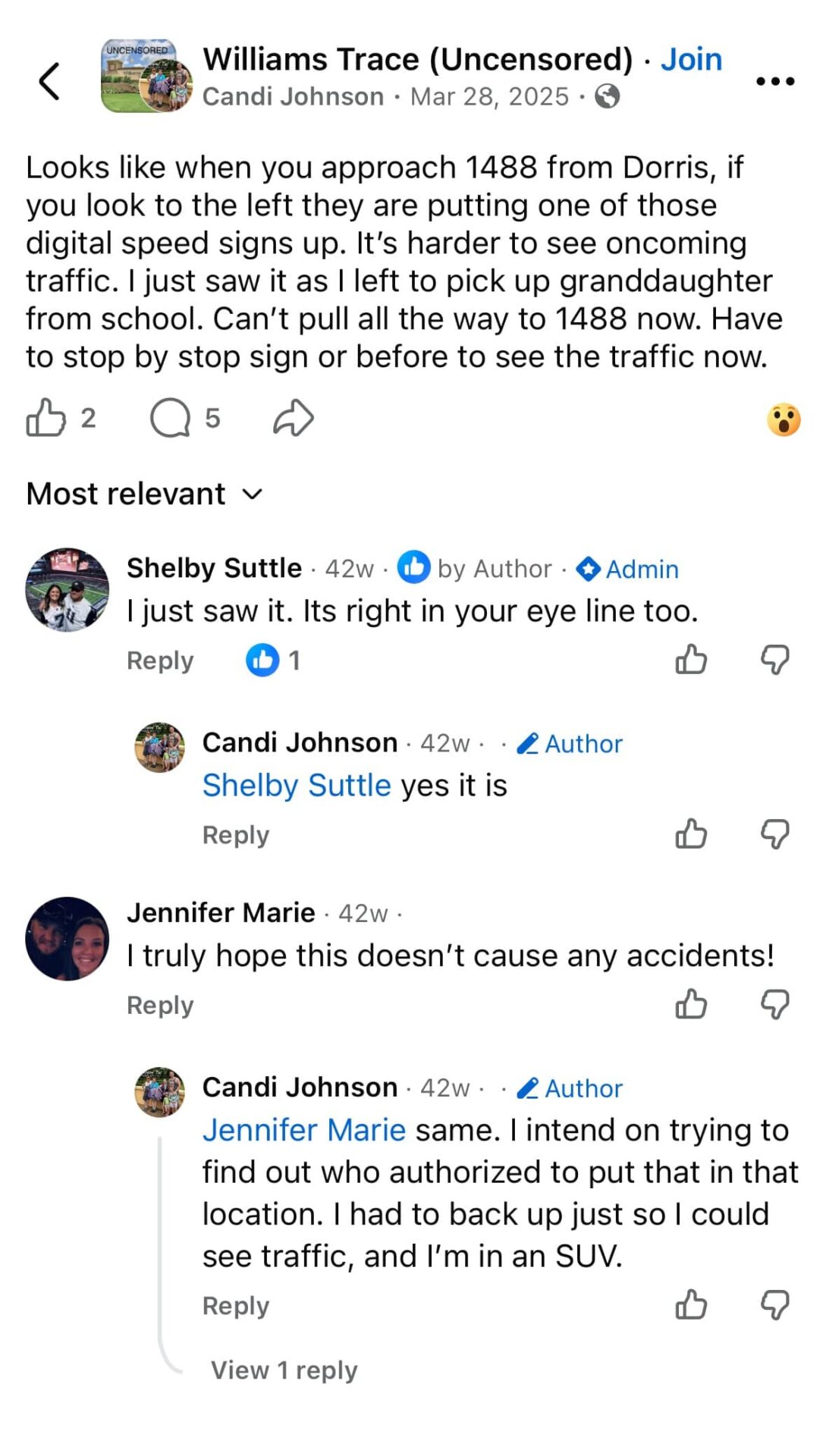Screen dimensions: 826x1456
Task: Open the Shelby Suttle mention link
Action: 297,786
